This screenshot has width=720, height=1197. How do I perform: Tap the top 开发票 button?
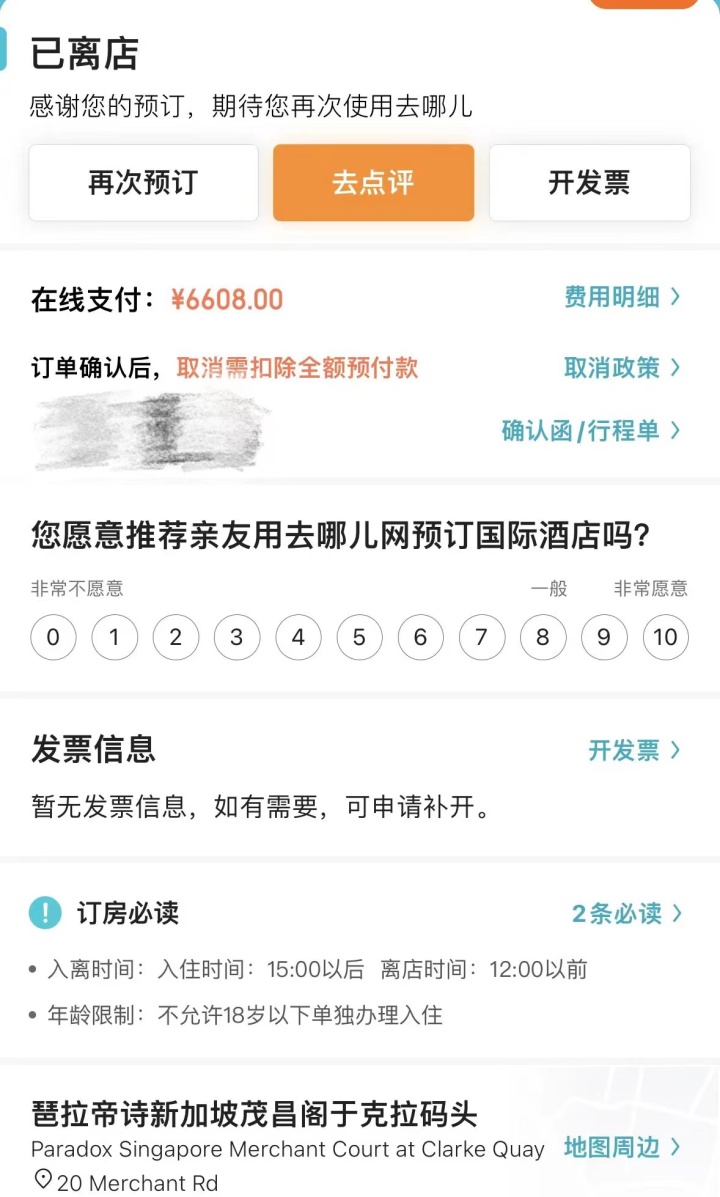click(x=589, y=183)
